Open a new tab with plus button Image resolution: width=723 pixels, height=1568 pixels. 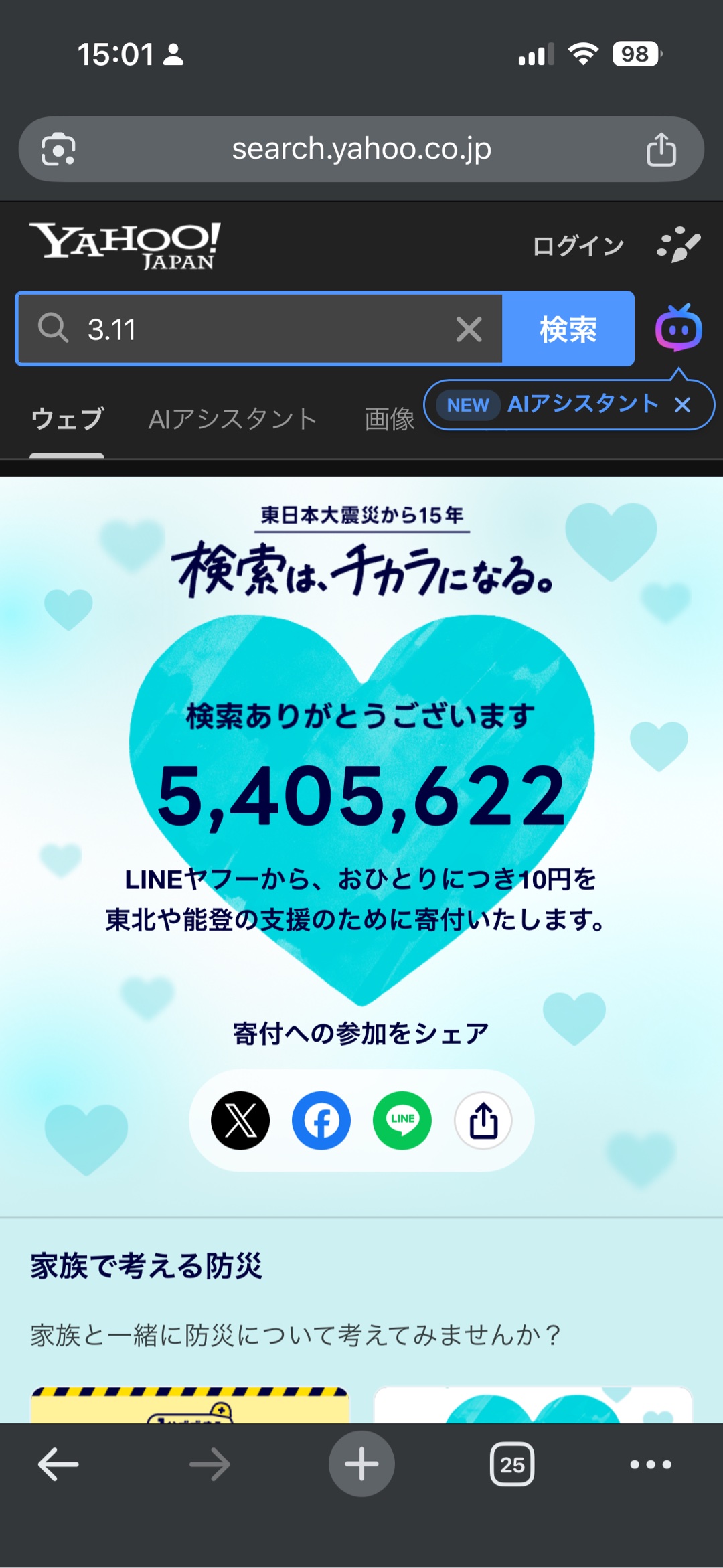tap(361, 1464)
